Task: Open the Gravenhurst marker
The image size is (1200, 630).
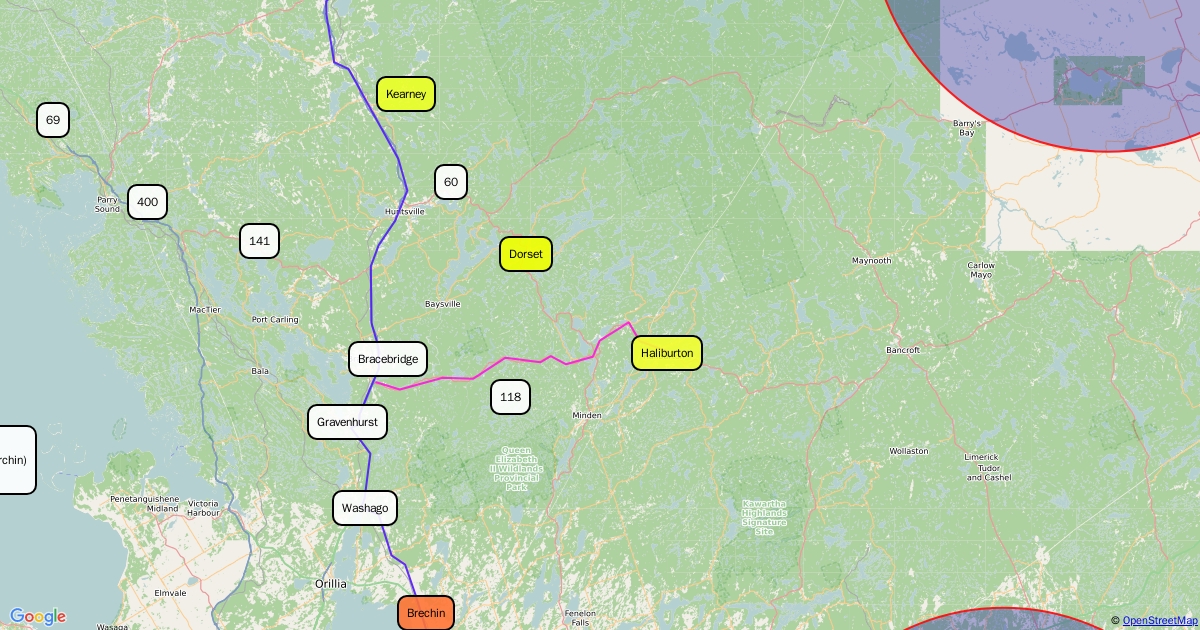Action: coord(347,422)
